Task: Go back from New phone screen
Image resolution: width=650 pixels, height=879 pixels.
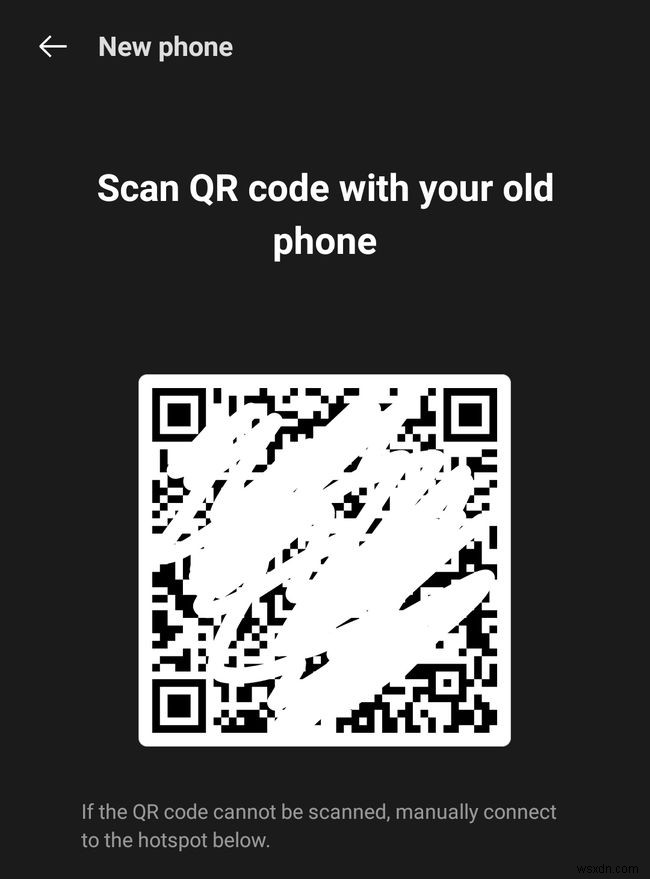Action: point(52,47)
